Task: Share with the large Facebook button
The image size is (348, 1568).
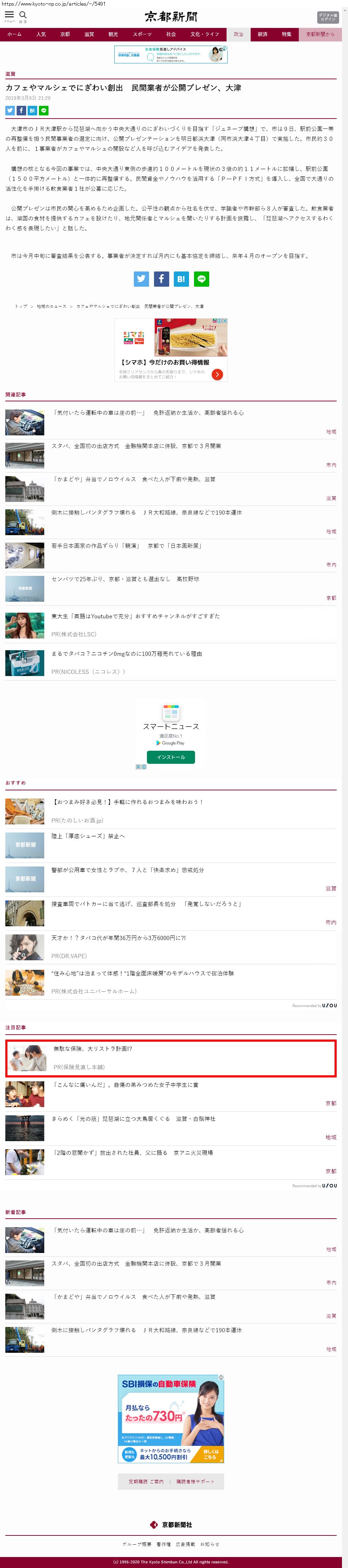Action: (x=161, y=279)
